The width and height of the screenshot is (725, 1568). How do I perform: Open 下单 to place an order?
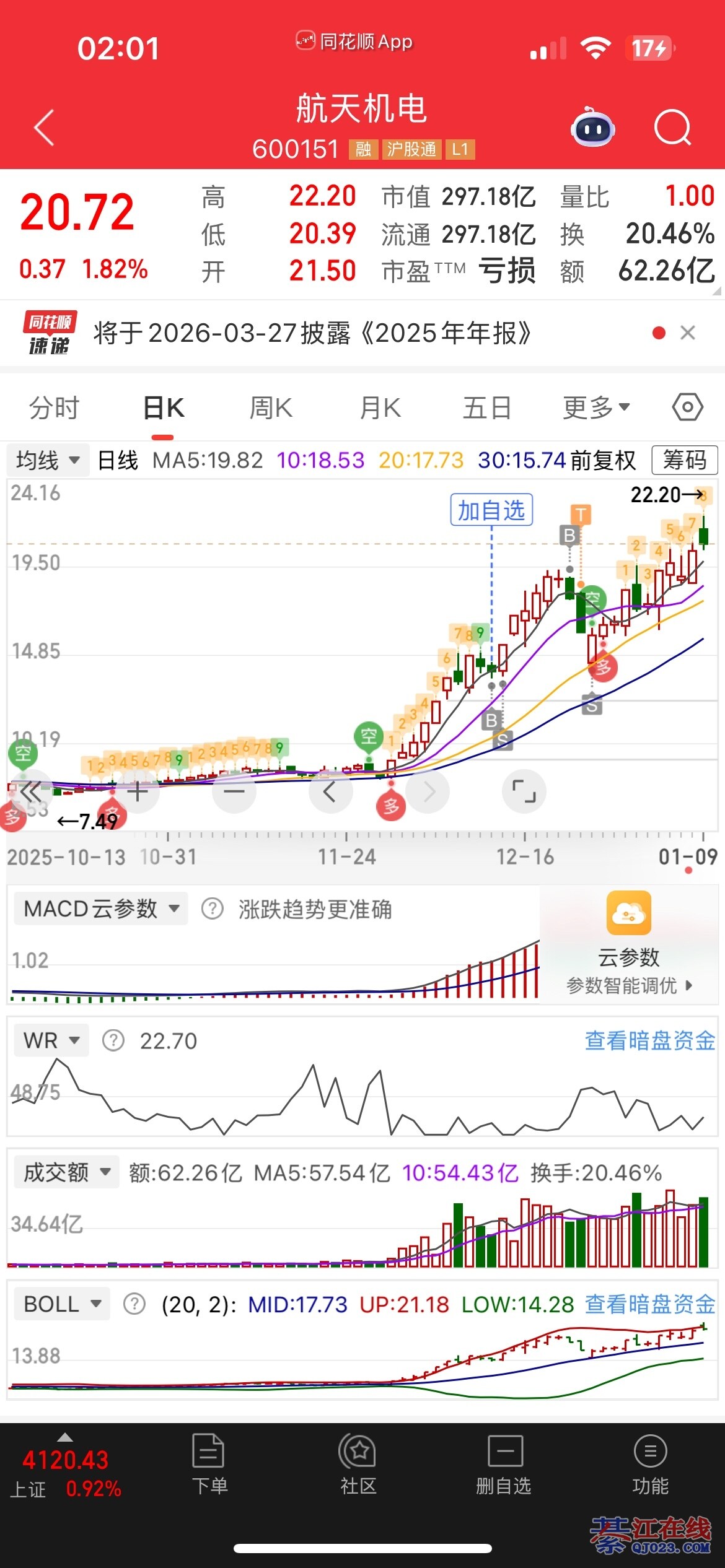(209, 1465)
